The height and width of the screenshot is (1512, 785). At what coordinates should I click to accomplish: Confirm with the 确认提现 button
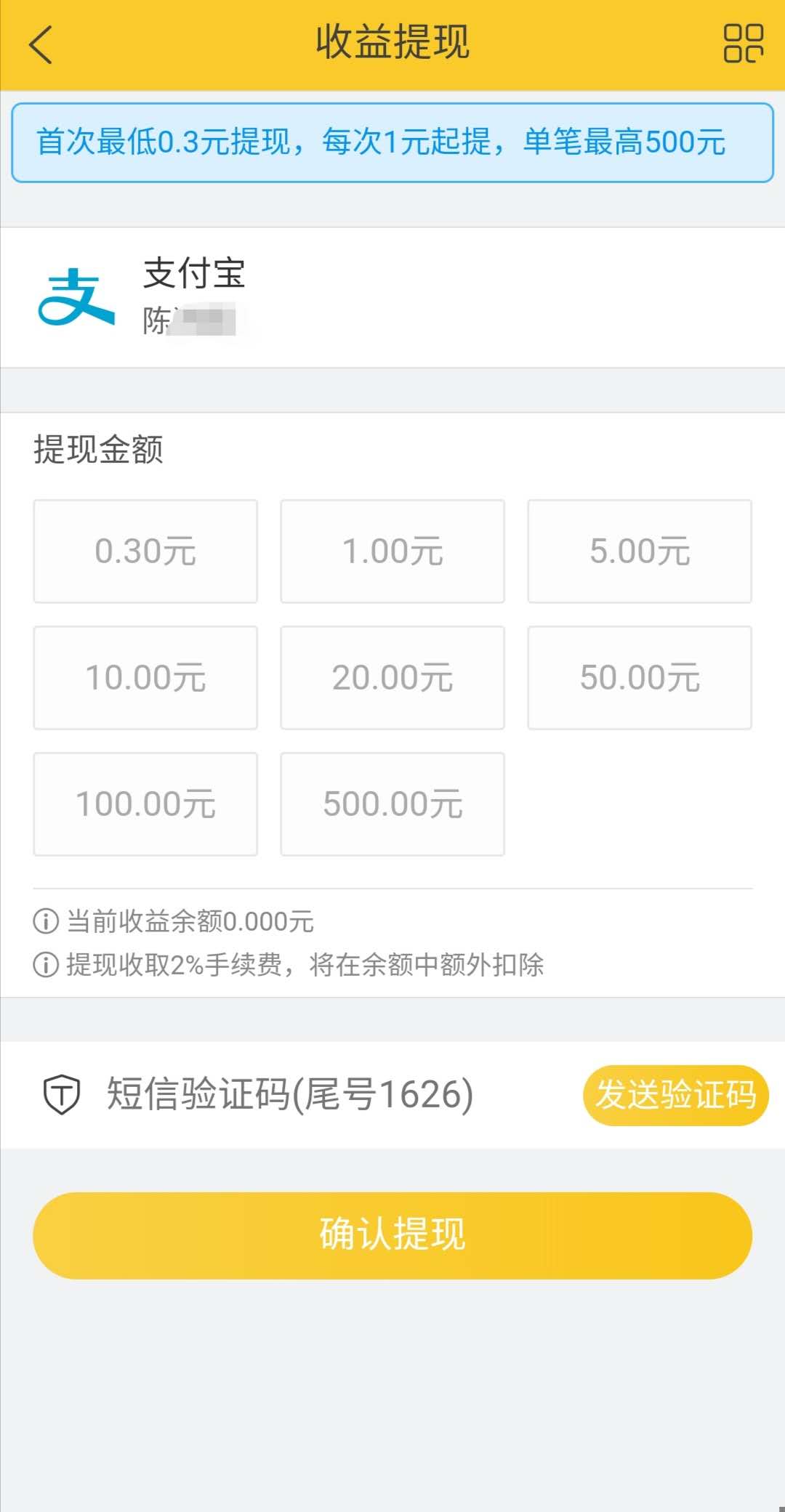(392, 1235)
